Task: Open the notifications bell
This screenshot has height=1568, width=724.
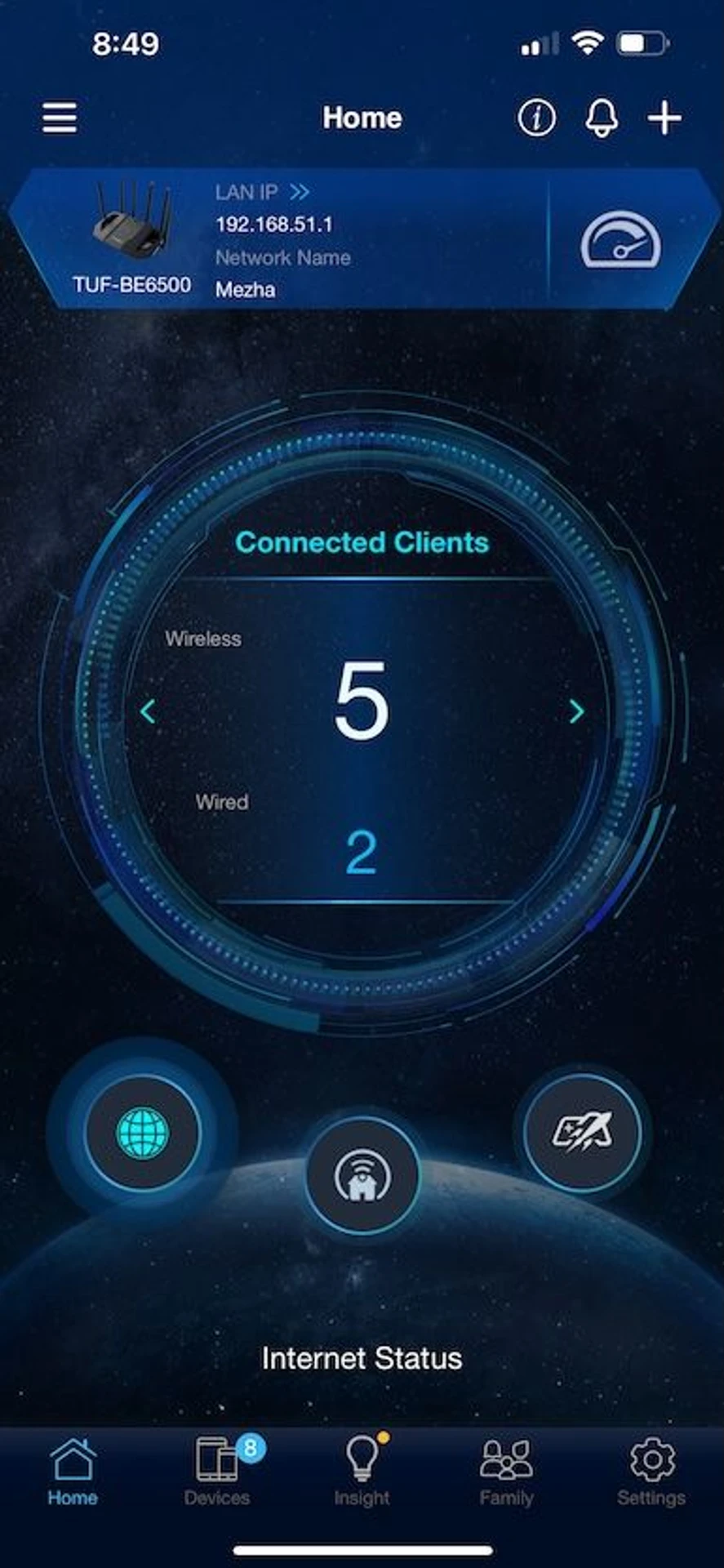Action: (602, 118)
